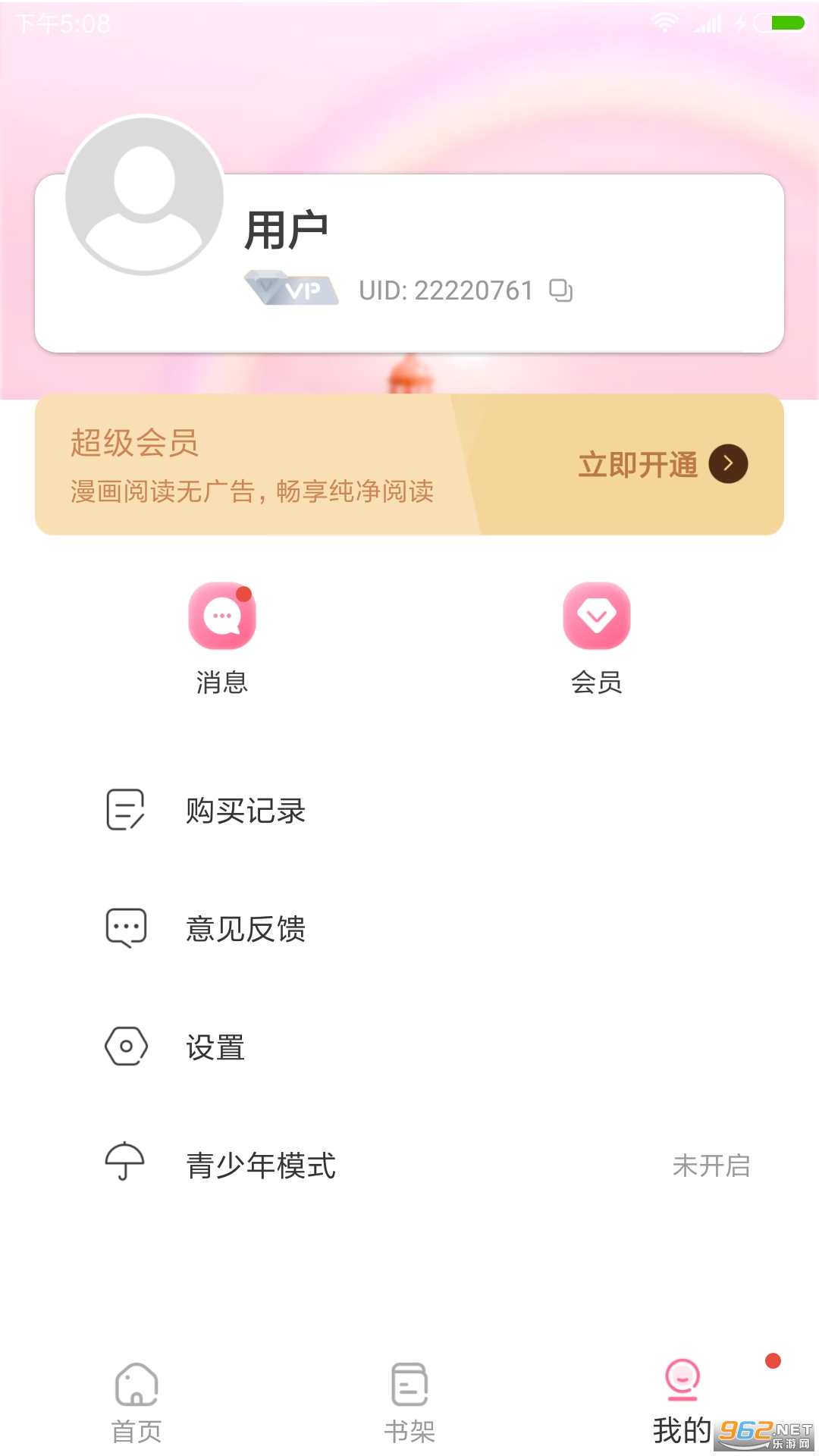This screenshot has width=819, height=1456.
Task: Tap the user avatar picture
Action: pyautogui.click(x=144, y=196)
